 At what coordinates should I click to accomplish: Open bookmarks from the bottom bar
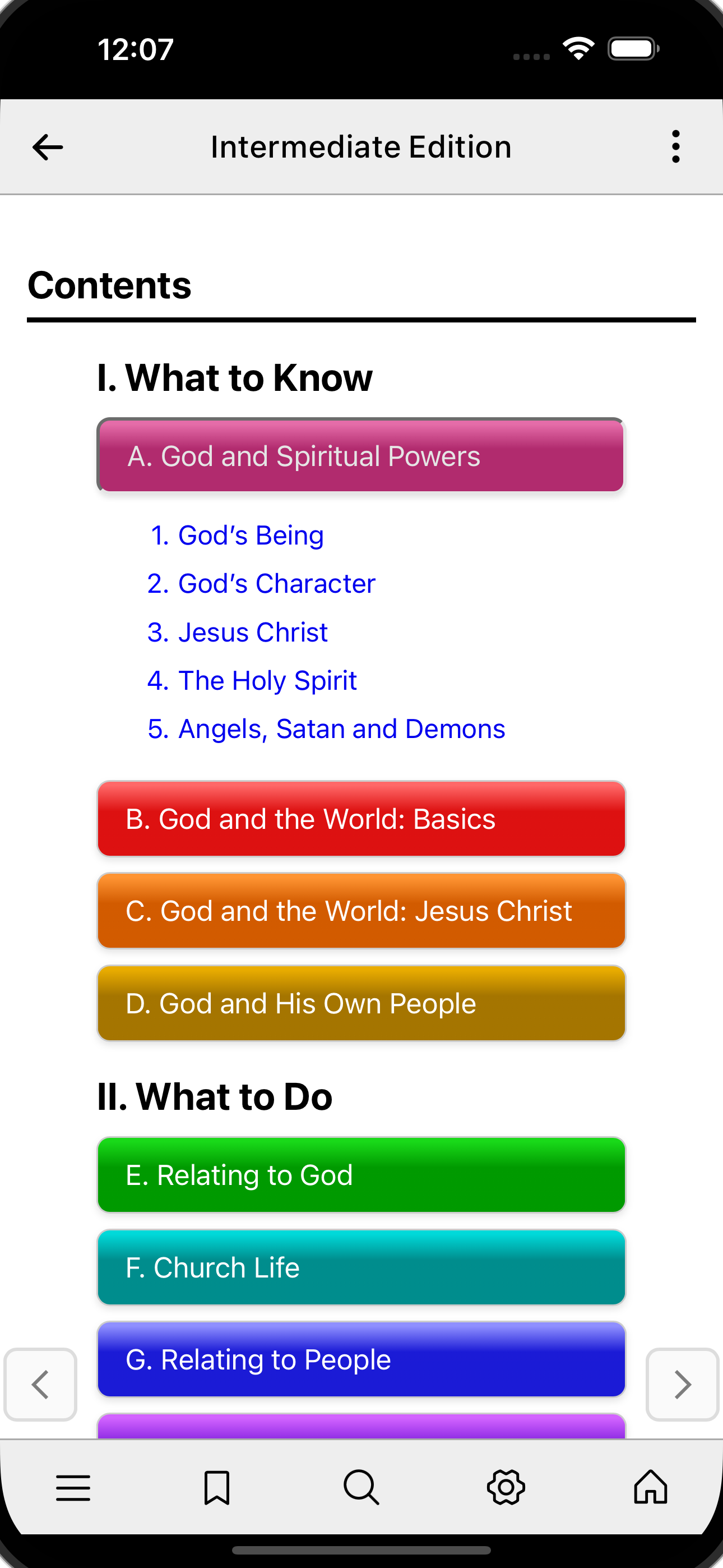coord(217,1488)
